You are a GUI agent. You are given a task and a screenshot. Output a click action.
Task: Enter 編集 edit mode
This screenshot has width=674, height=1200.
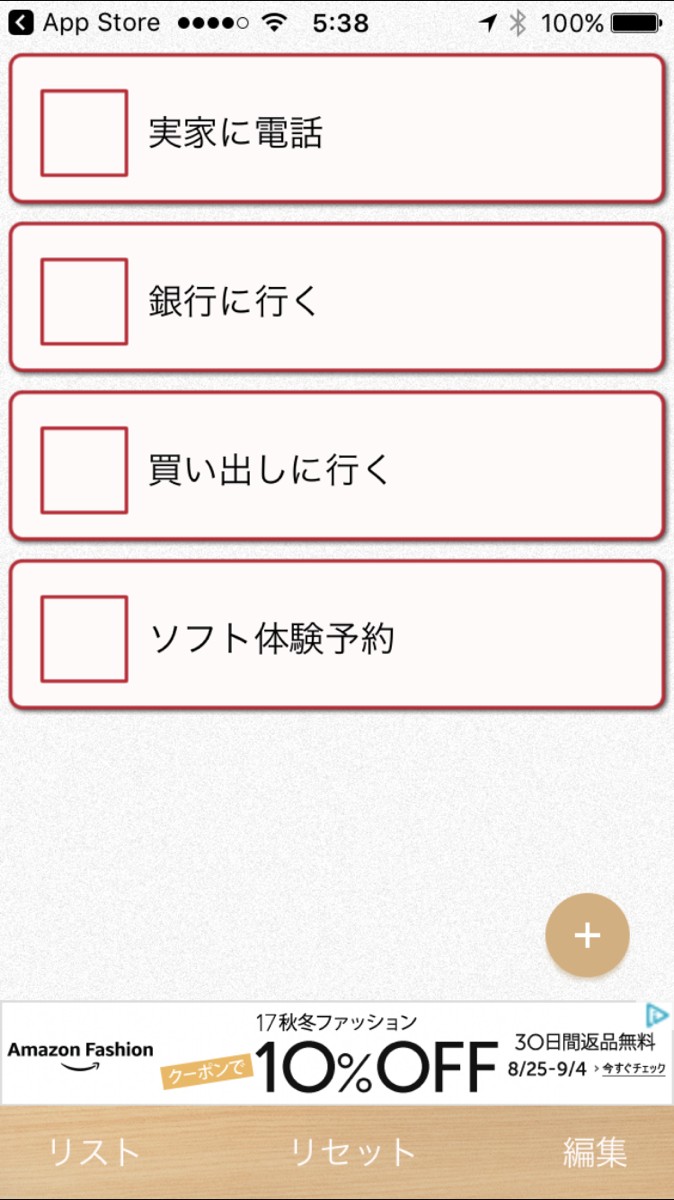point(594,1153)
